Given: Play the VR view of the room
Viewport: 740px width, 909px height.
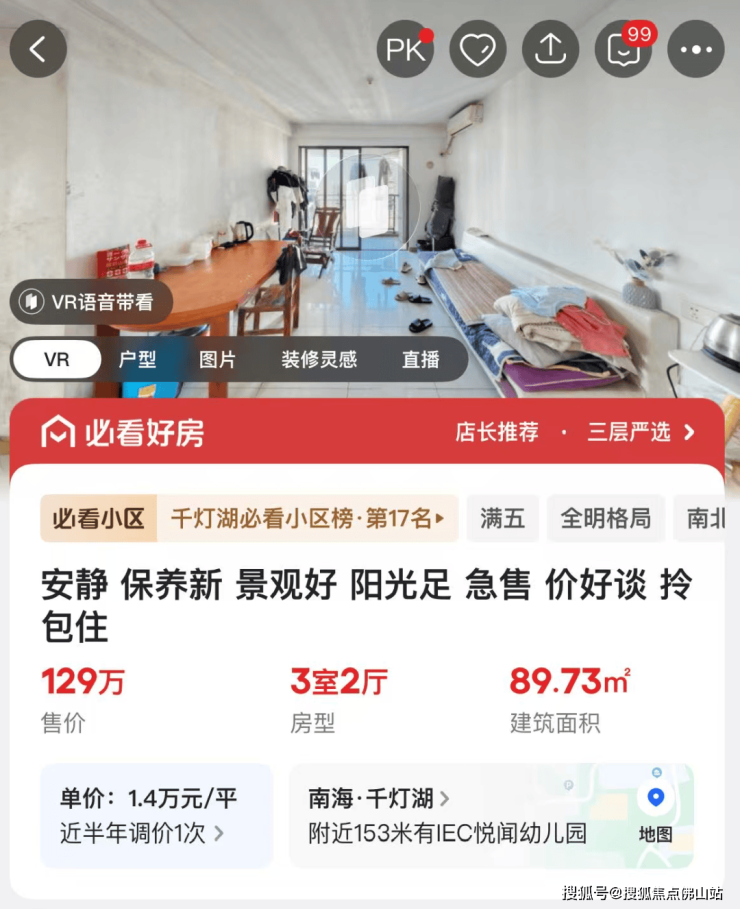Looking at the screenshot, I should 368,199.
